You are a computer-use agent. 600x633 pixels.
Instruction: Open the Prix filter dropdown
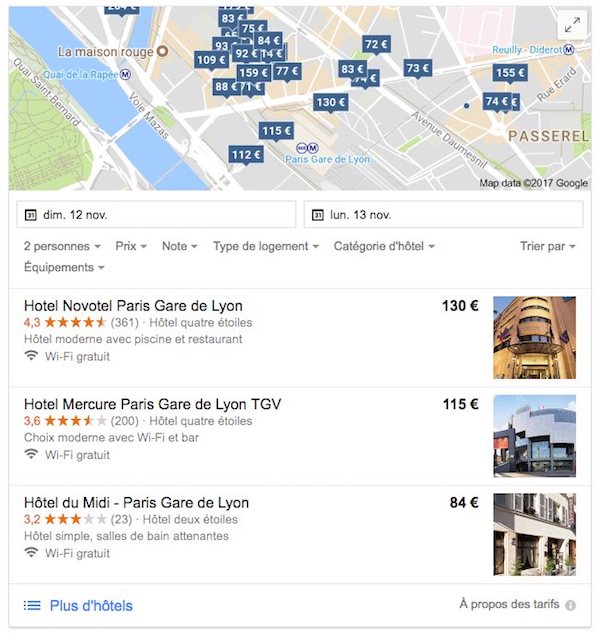[x=131, y=246]
